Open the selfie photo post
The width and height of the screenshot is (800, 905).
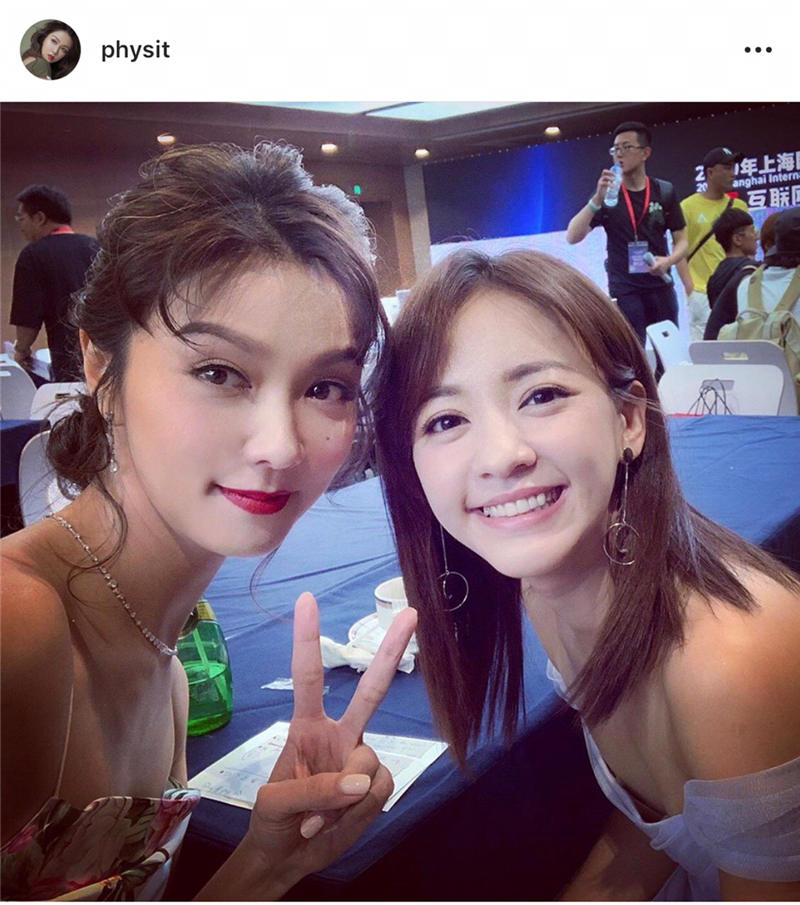[x=400, y=500]
